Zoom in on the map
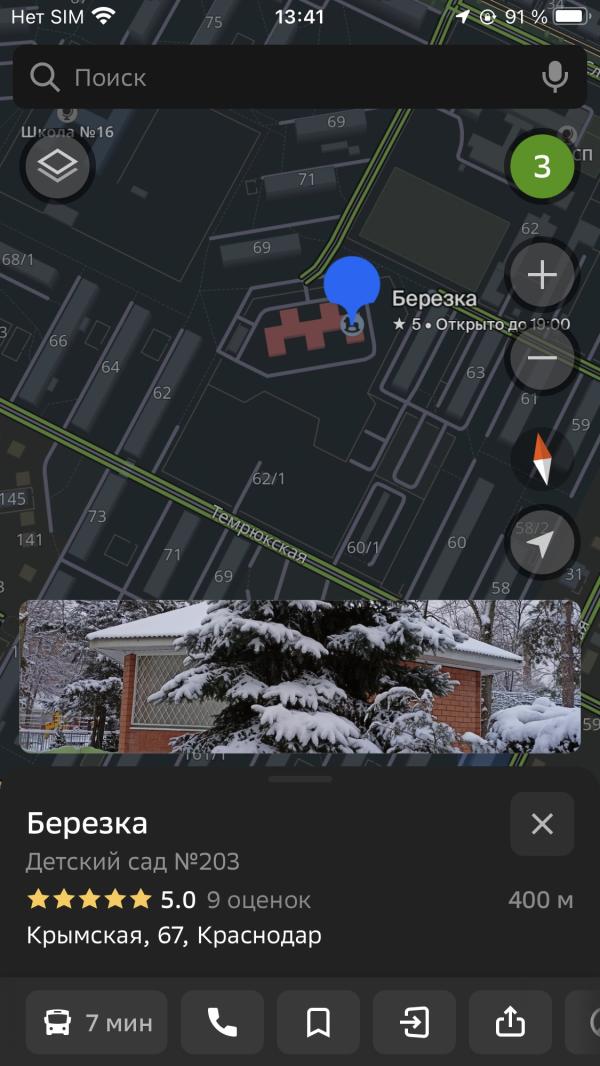 542,275
